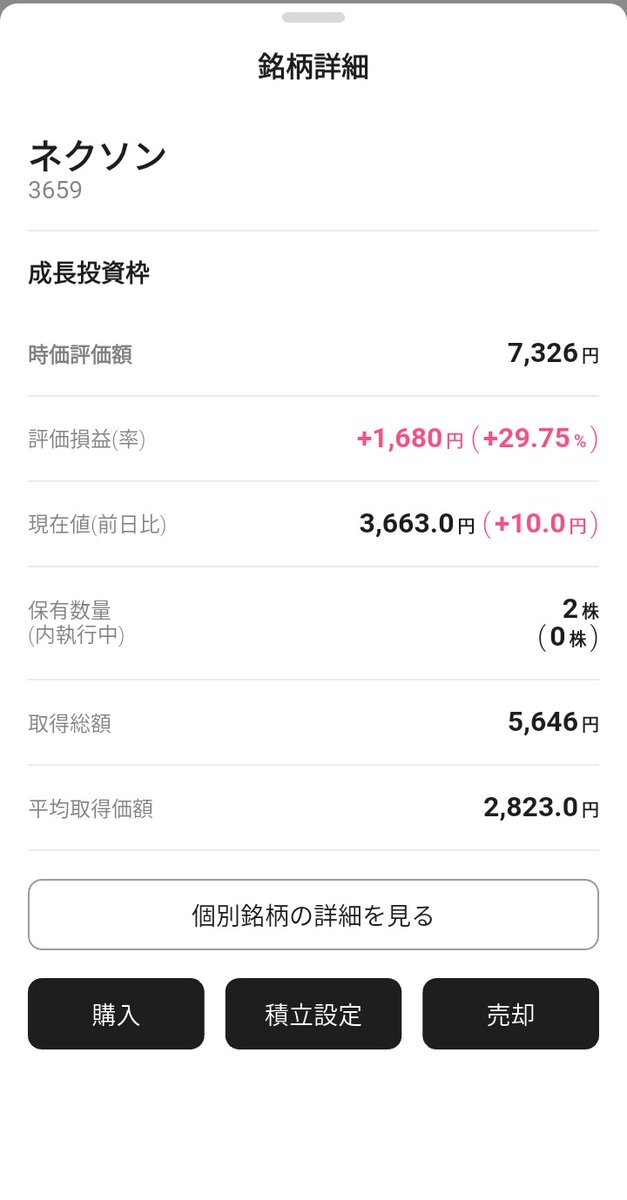
Task: Open 個別銘柄の詳細を見る for ネクソン
Action: pos(313,914)
